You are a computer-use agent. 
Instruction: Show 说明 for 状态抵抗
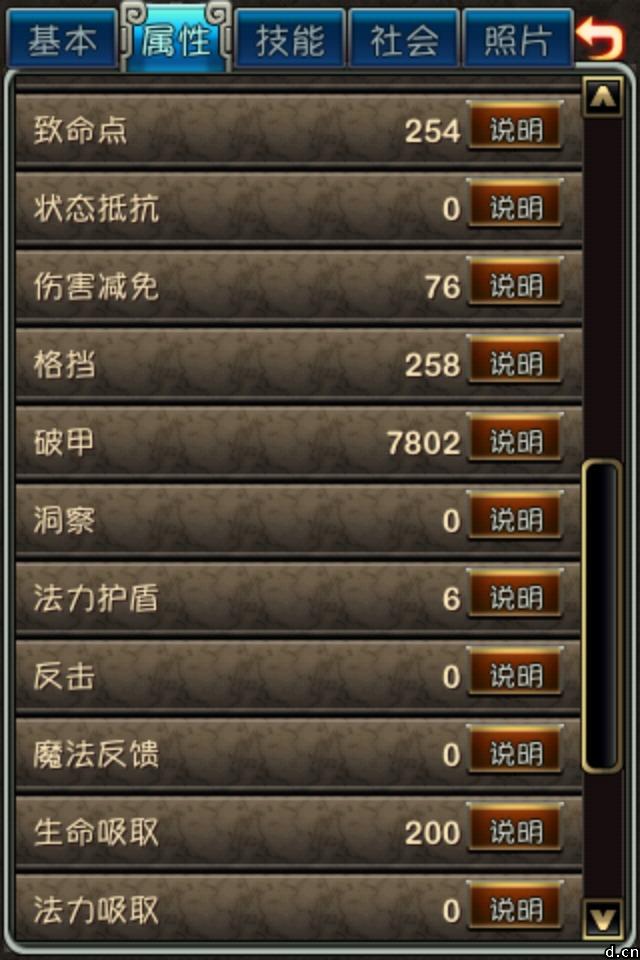pyautogui.click(x=515, y=209)
